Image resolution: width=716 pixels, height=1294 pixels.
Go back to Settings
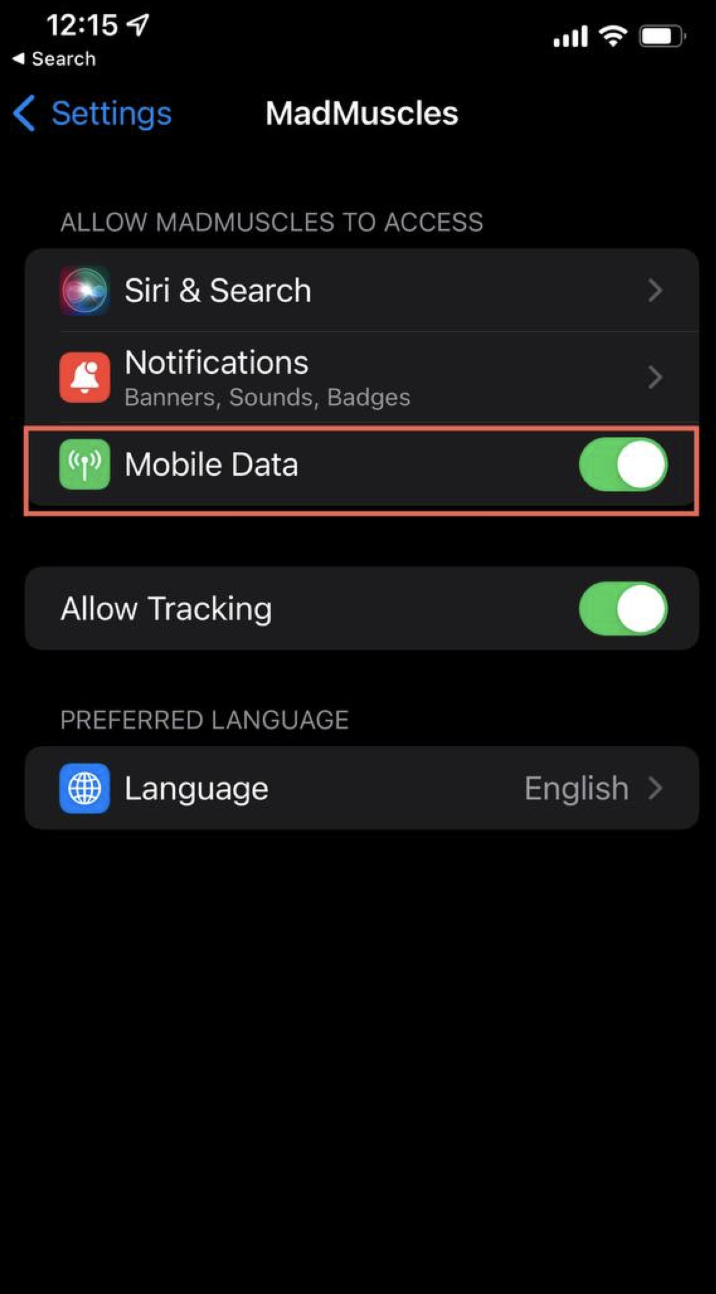tap(92, 114)
